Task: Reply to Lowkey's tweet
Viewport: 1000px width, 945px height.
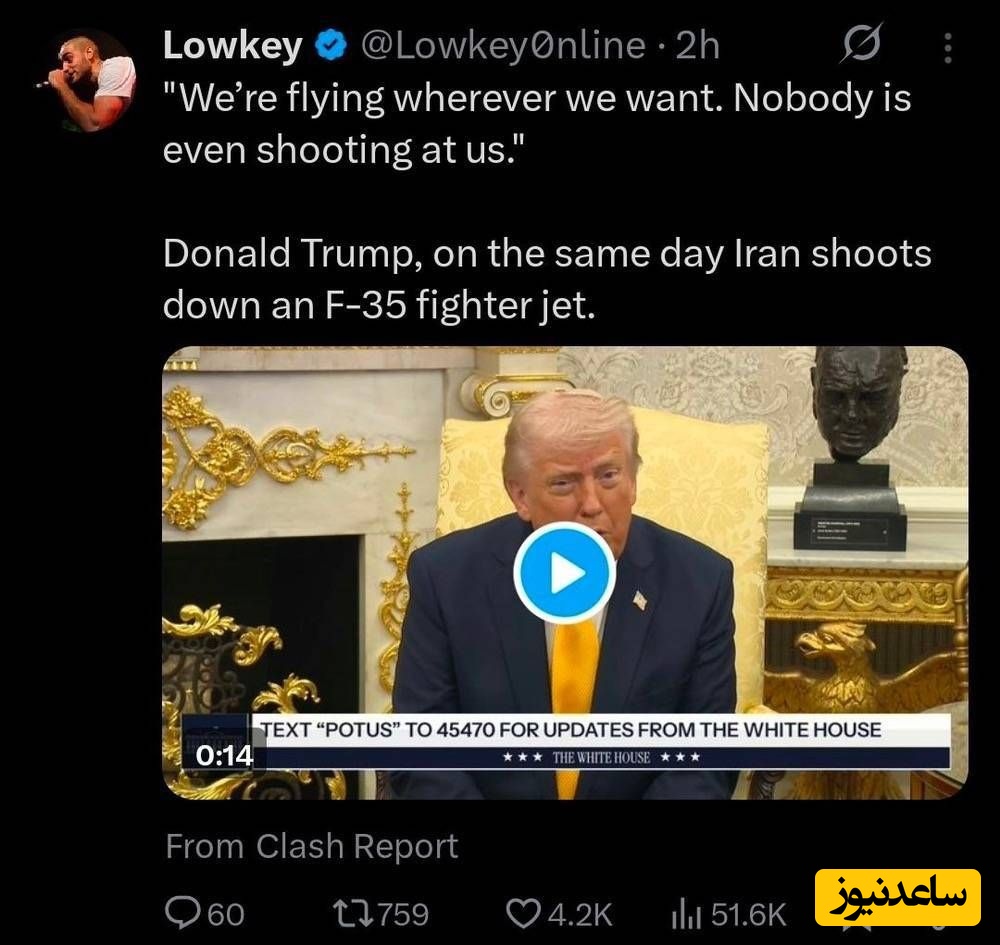Action: point(205,913)
